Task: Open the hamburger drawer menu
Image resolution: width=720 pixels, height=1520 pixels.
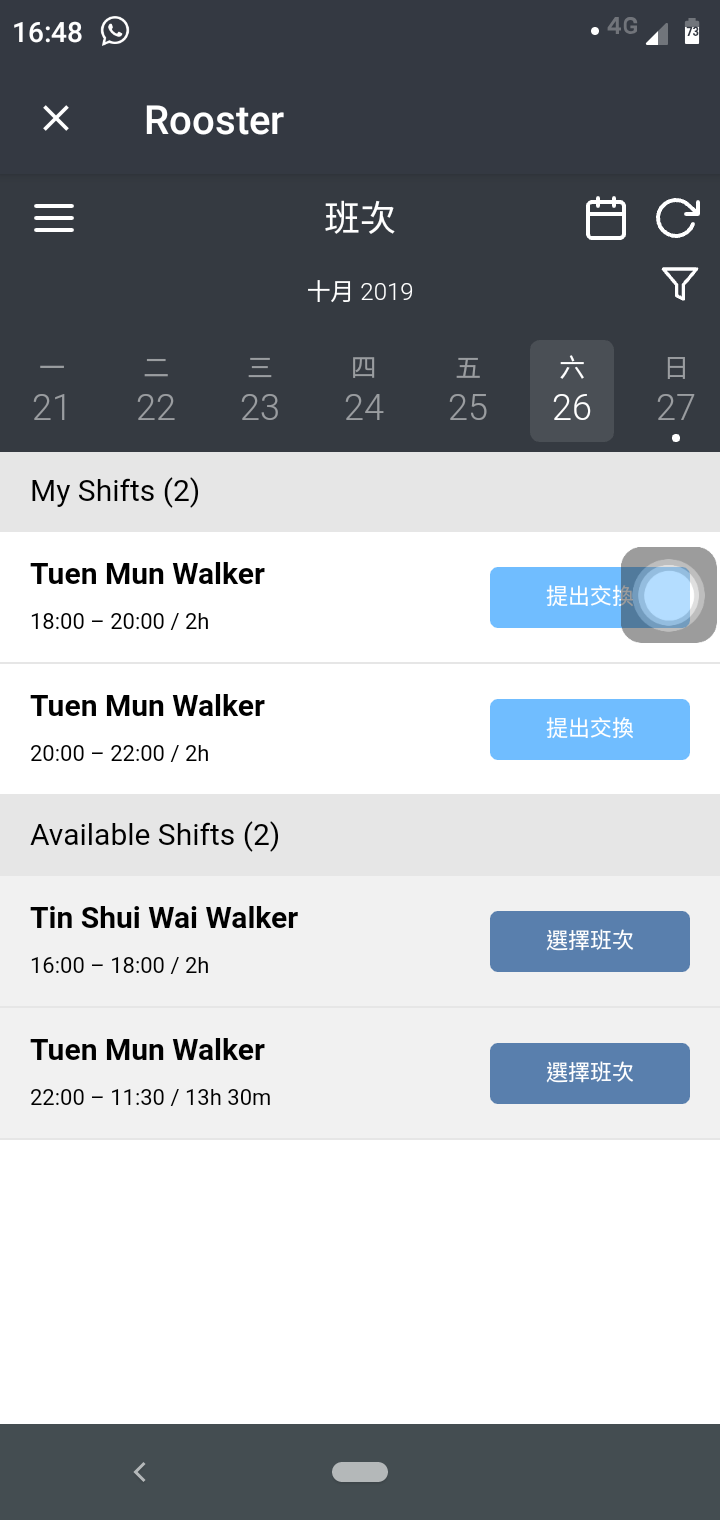Action: 54,218
